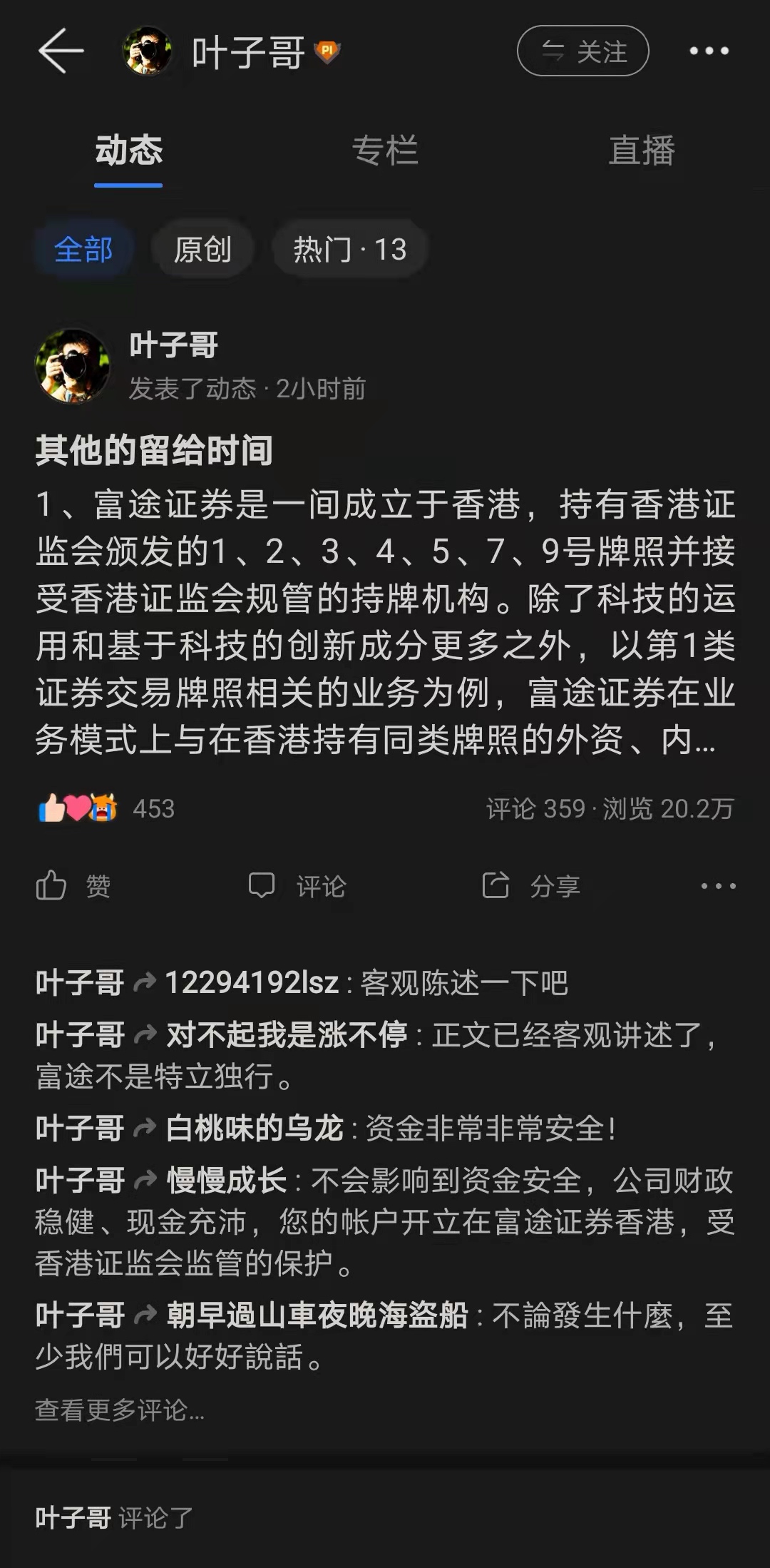Share the post via 分享
This screenshot has width=770, height=1568.
coord(531,886)
